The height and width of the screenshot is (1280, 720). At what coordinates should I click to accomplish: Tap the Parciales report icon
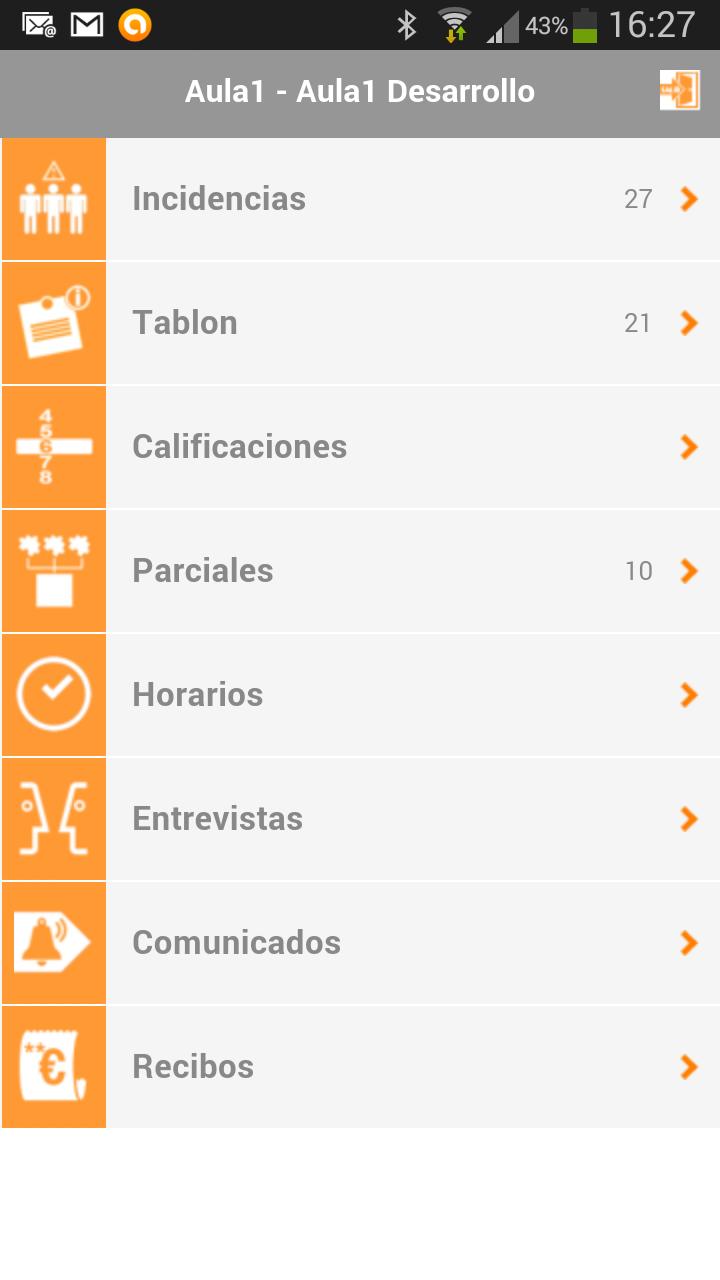pyautogui.click(x=53, y=570)
